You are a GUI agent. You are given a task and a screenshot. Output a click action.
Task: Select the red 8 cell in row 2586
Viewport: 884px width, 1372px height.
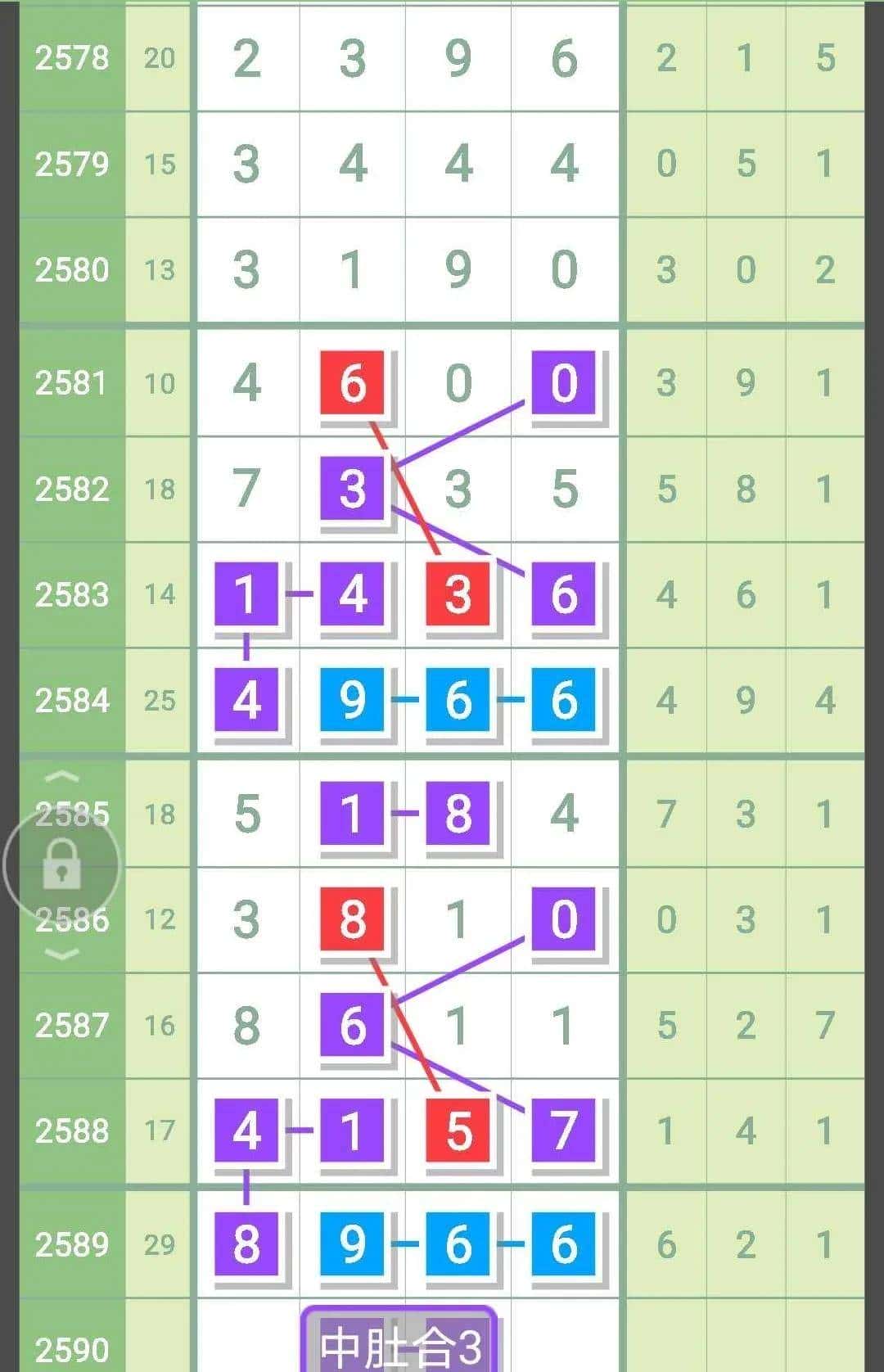click(x=354, y=920)
